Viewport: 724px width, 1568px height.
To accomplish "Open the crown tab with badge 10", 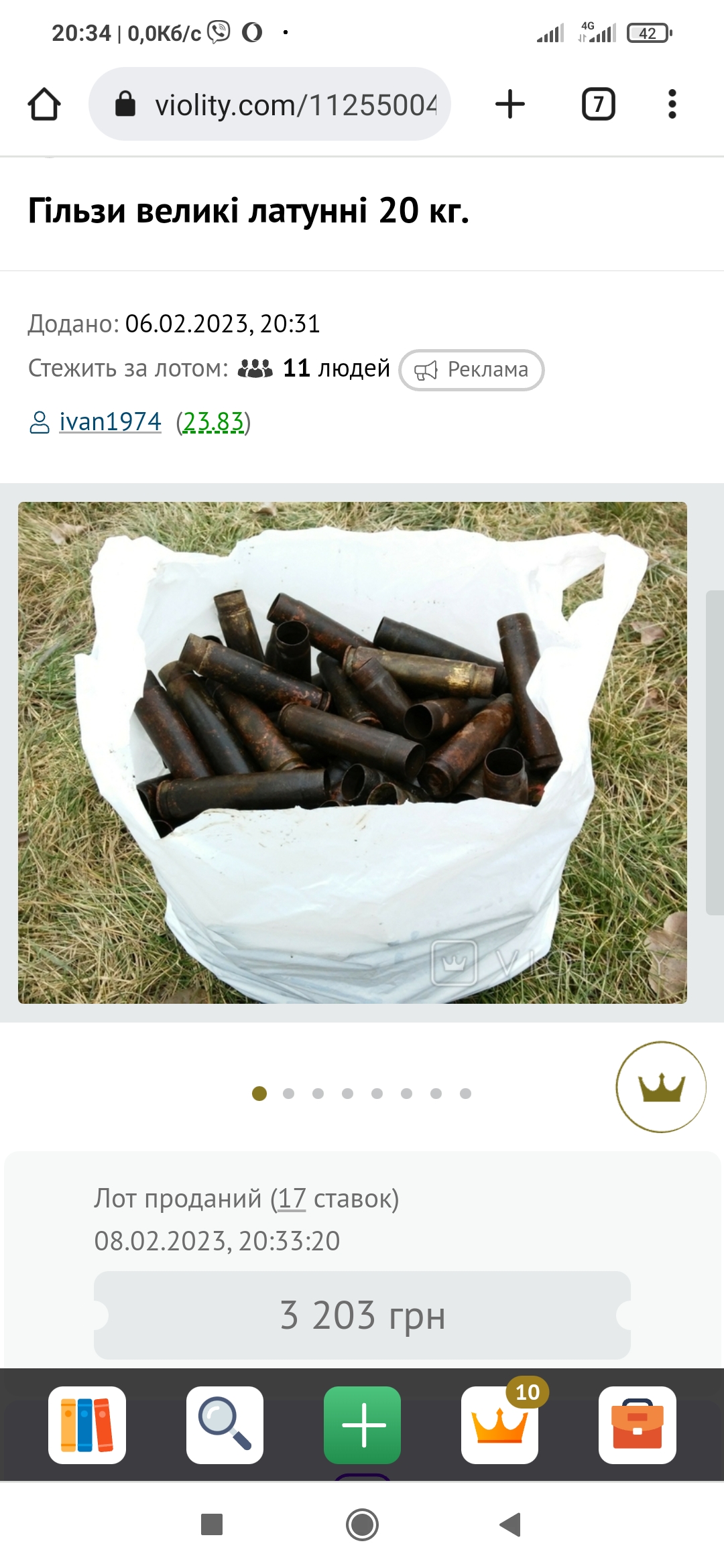I will tap(500, 1425).
